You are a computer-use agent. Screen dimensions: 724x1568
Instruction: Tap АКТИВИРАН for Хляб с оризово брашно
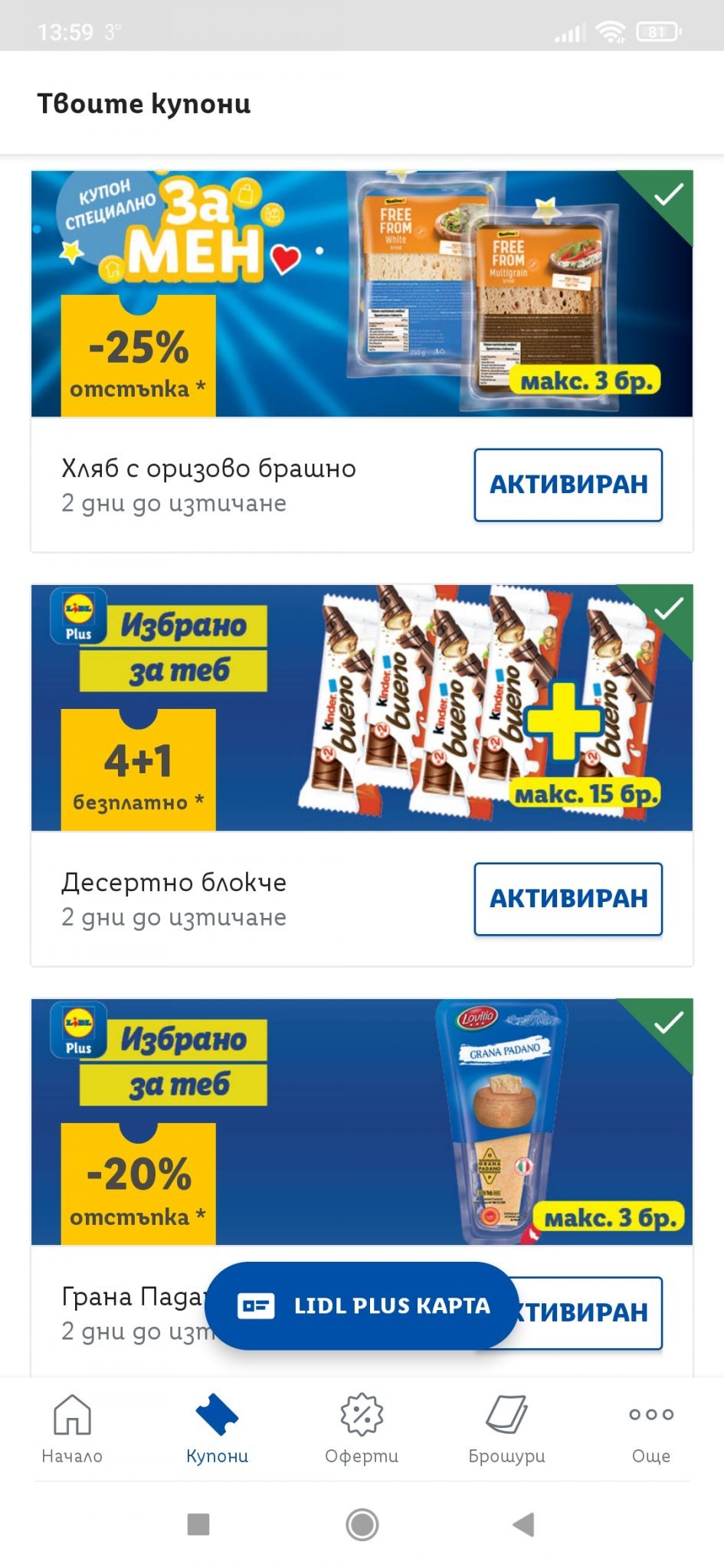point(568,485)
